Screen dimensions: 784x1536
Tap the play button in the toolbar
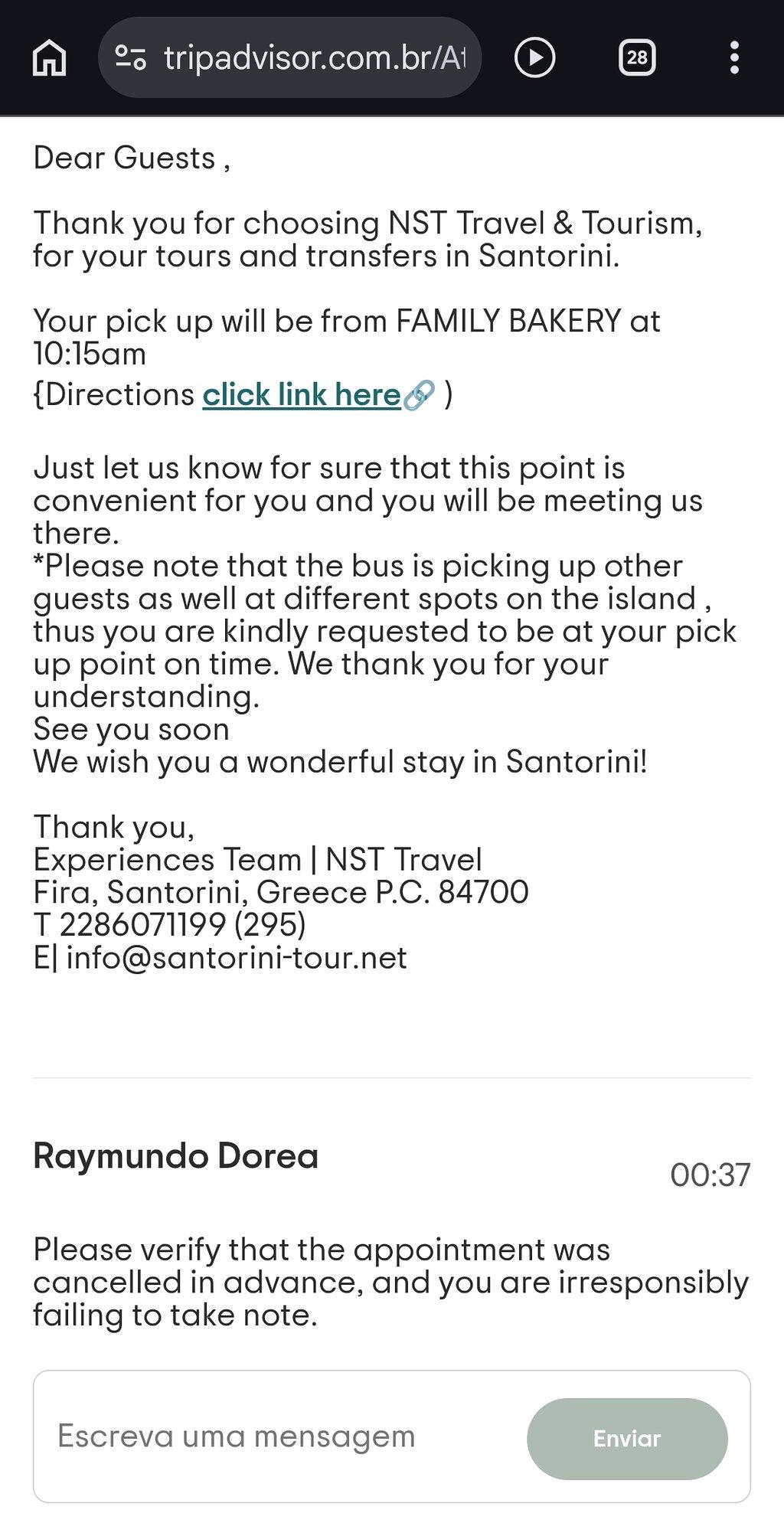click(534, 57)
